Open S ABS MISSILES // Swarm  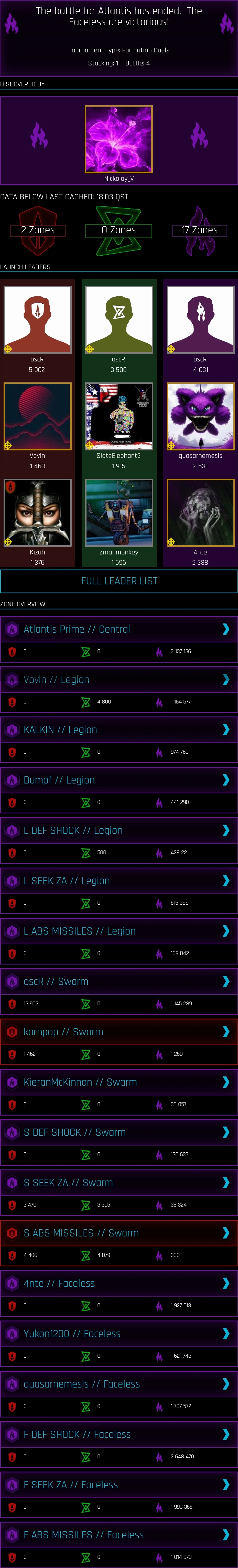(x=119, y=1233)
